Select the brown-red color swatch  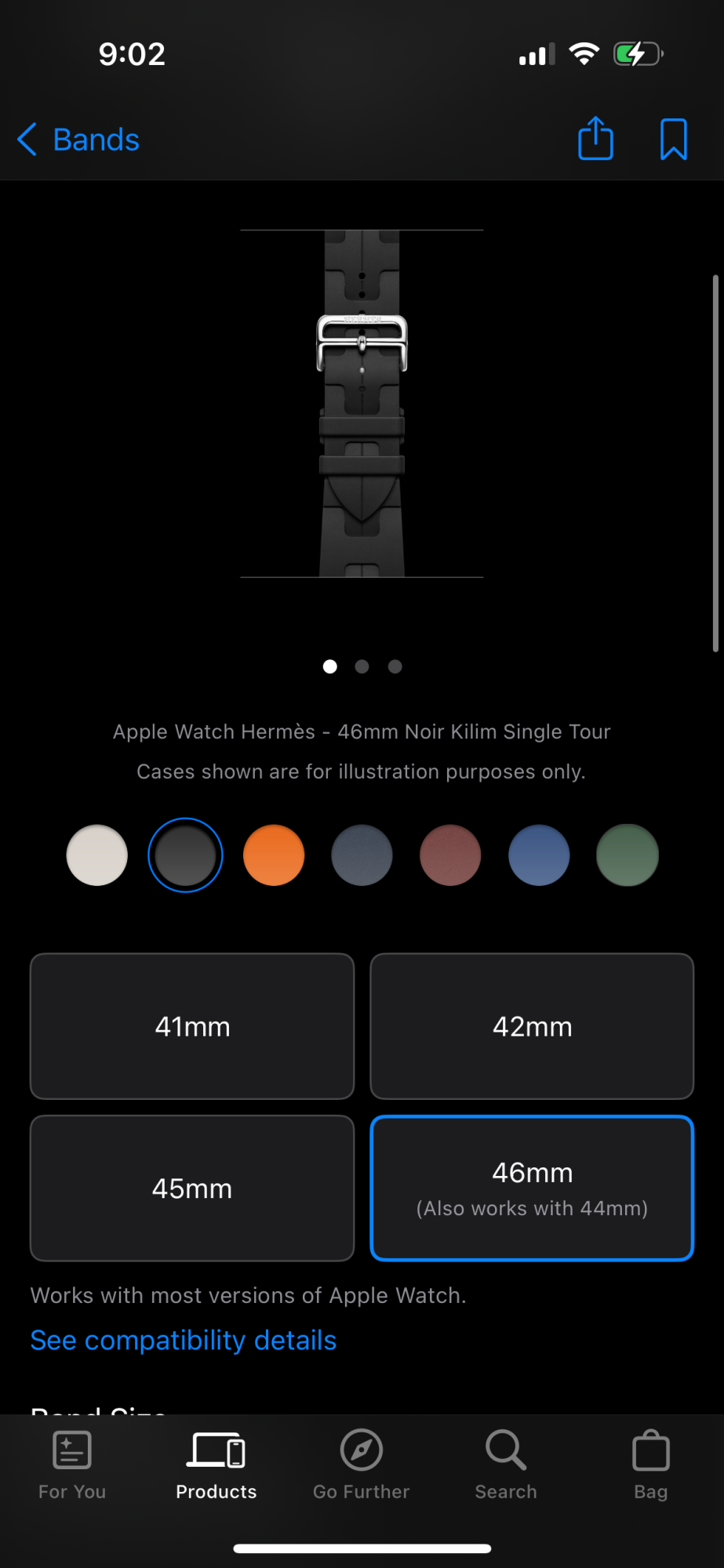450,855
